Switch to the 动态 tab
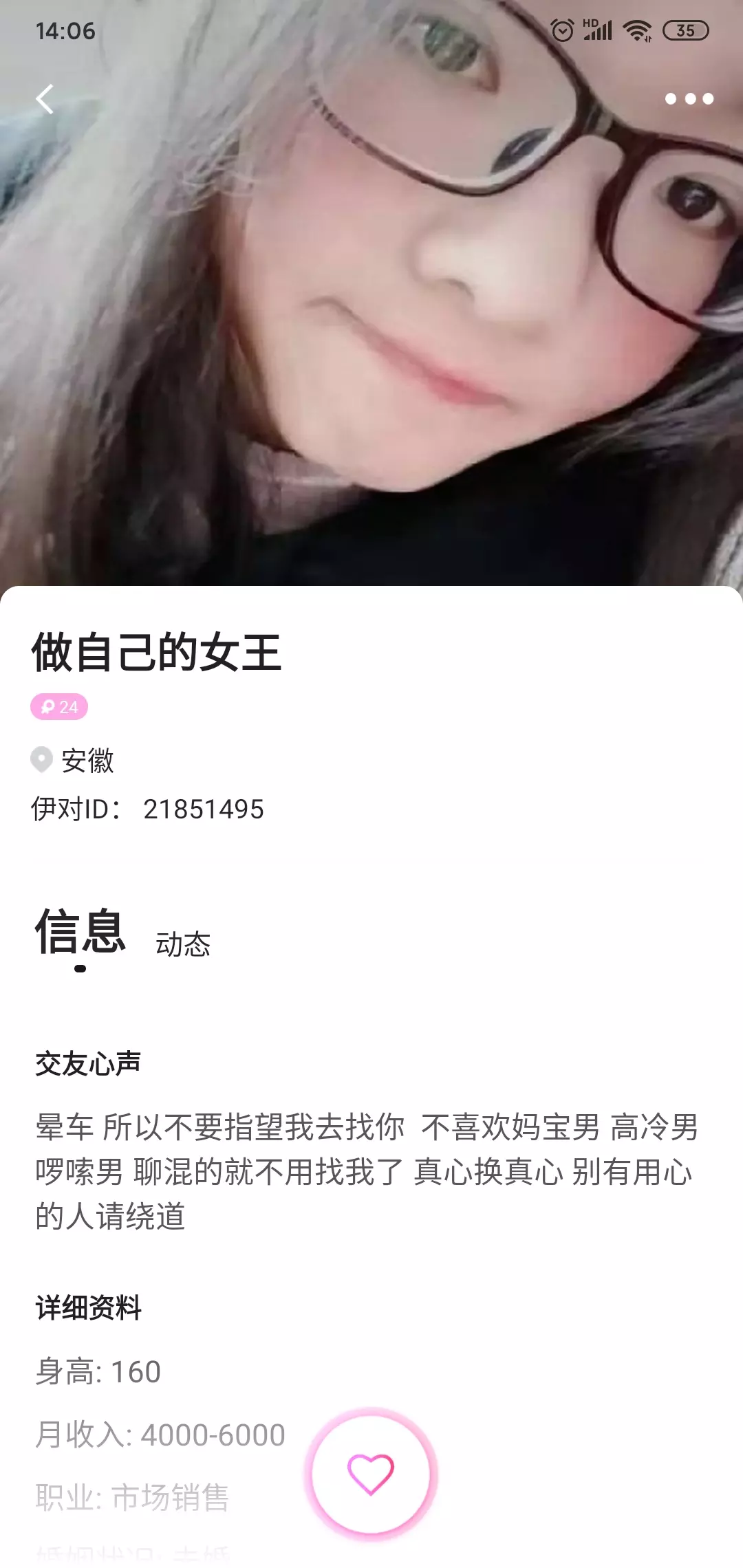This screenshot has height=1568, width=743. click(183, 944)
